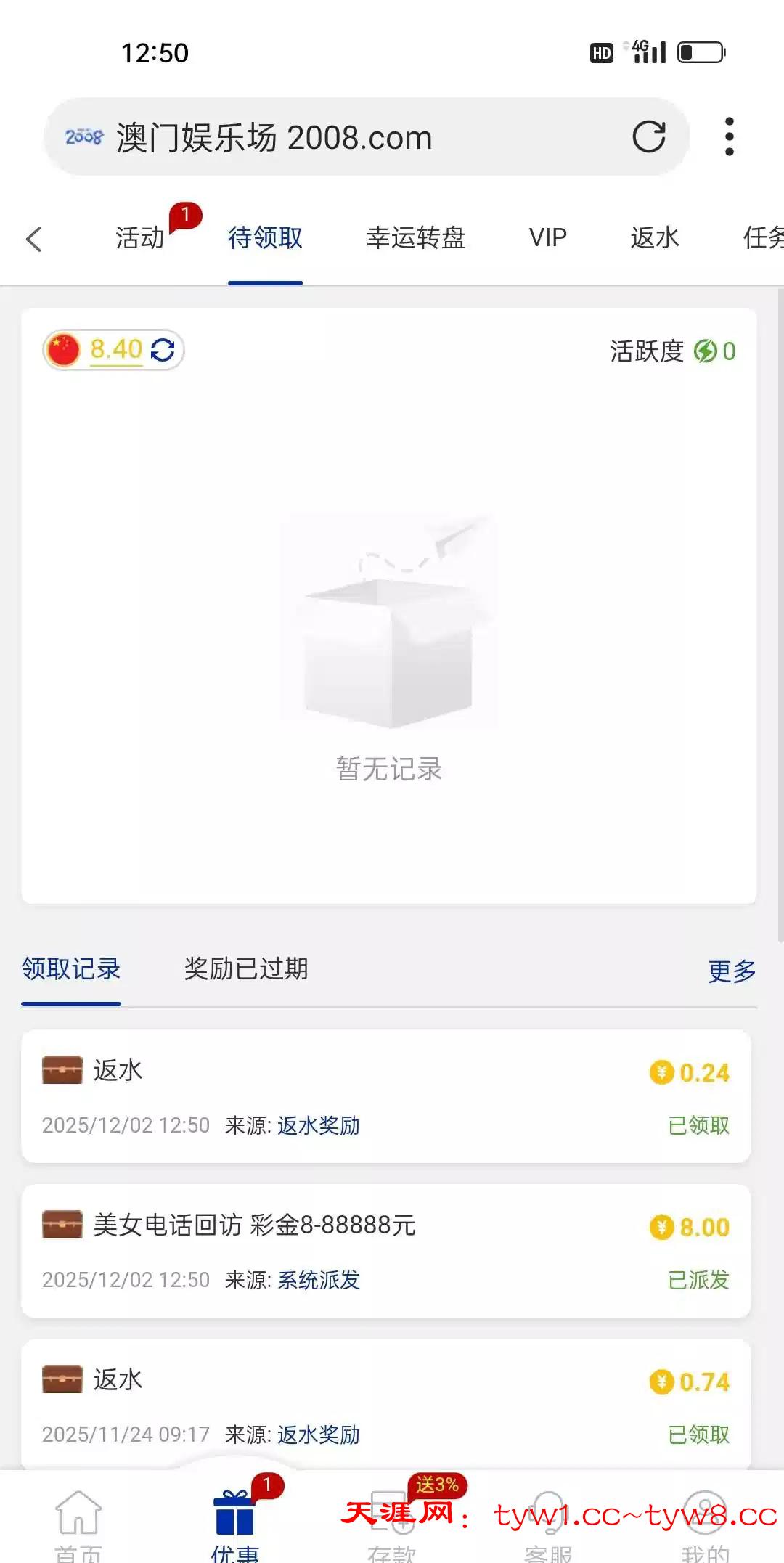This screenshot has width=784, height=1563.
Task: Go to 首页 in bottom navigation
Action: [x=78, y=1525]
